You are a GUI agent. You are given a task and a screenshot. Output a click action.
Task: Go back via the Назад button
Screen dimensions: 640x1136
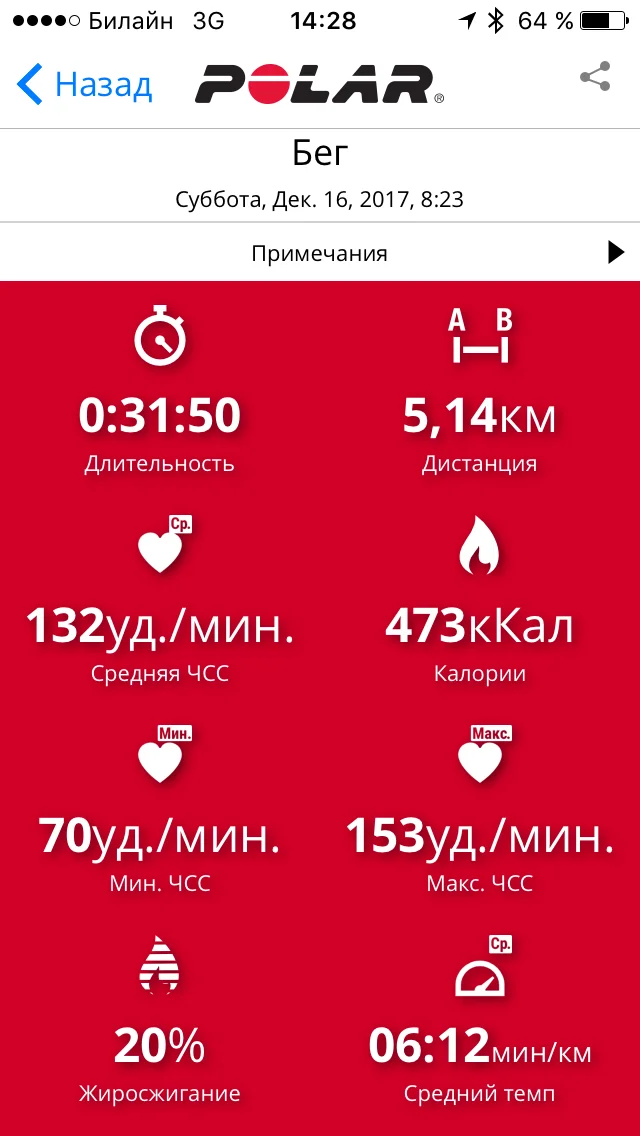click(x=84, y=84)
